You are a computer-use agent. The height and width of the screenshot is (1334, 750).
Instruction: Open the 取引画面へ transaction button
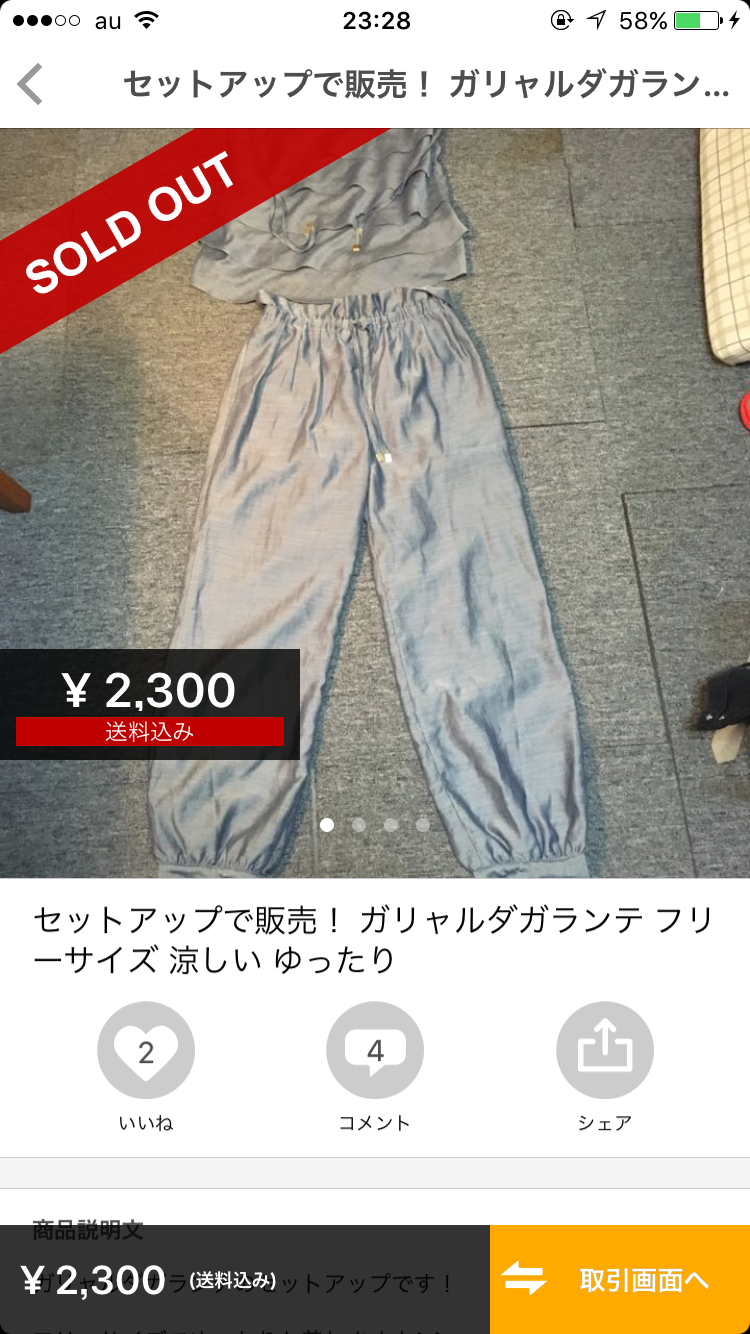pyautogui.click(x=620, y=1280)
